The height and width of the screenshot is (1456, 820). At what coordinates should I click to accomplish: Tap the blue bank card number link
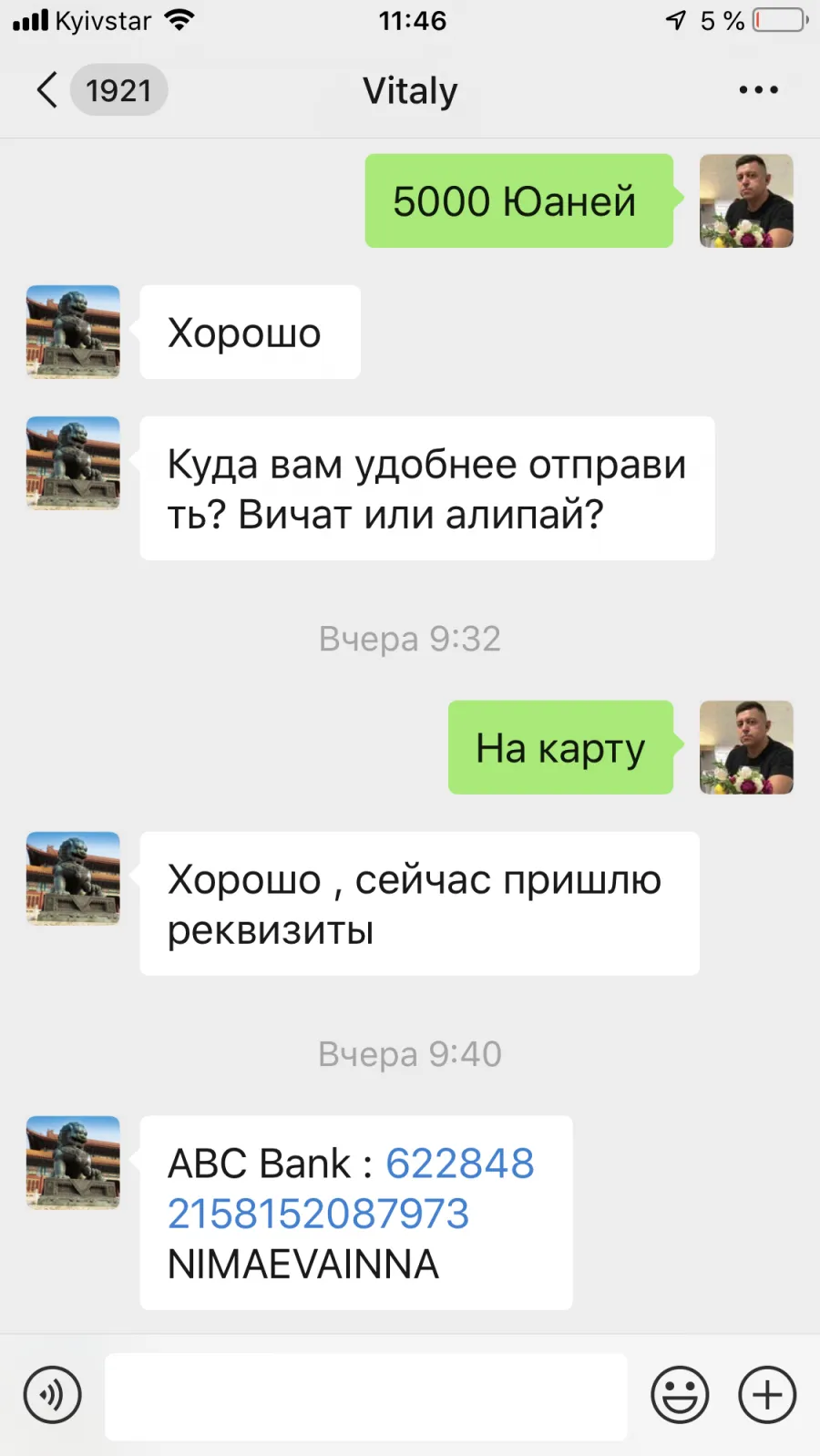[x=351, y=1188]
